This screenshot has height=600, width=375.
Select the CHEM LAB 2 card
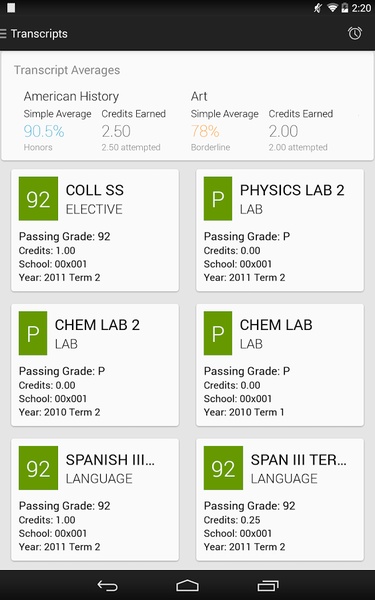[x=95, y=365]
